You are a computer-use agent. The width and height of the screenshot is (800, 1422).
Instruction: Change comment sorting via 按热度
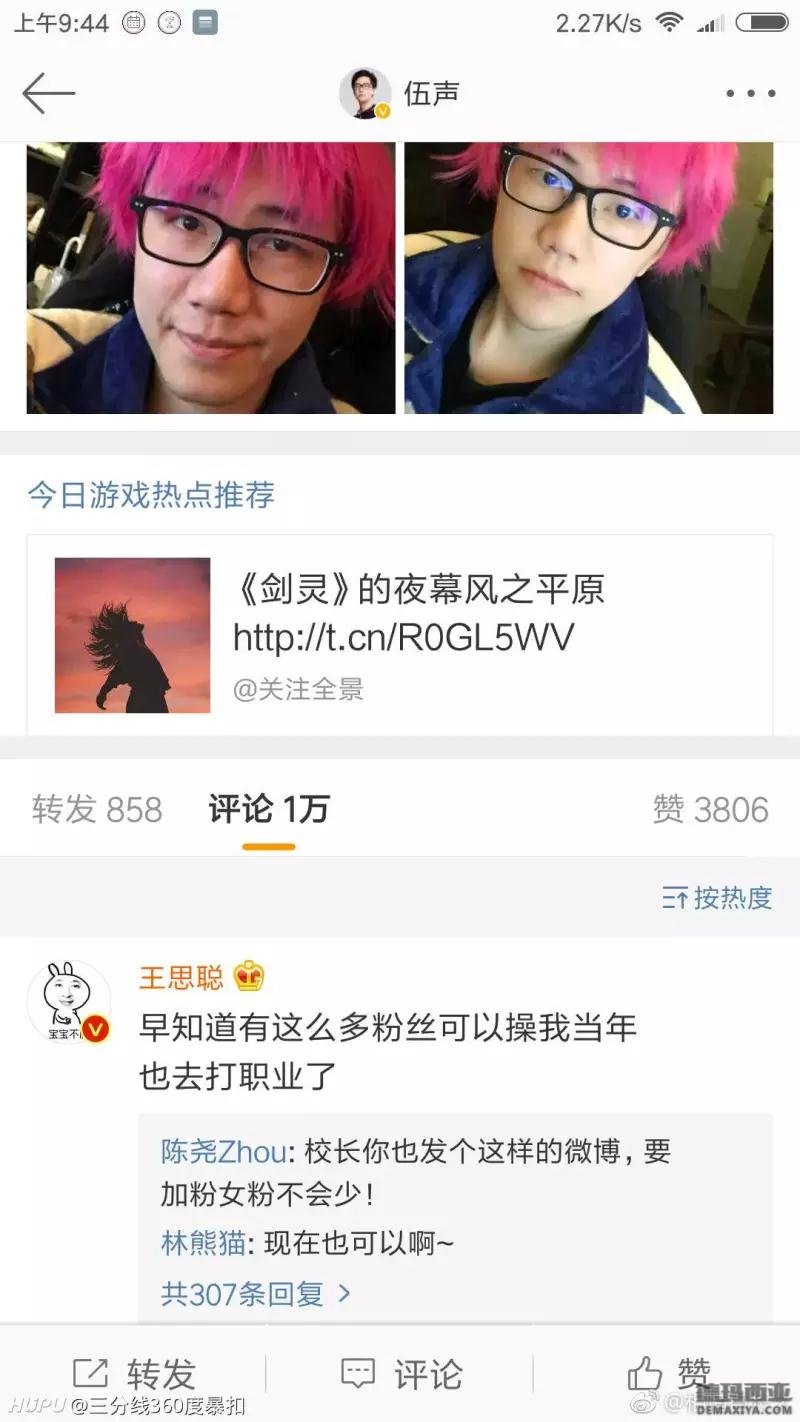(718, 897)
